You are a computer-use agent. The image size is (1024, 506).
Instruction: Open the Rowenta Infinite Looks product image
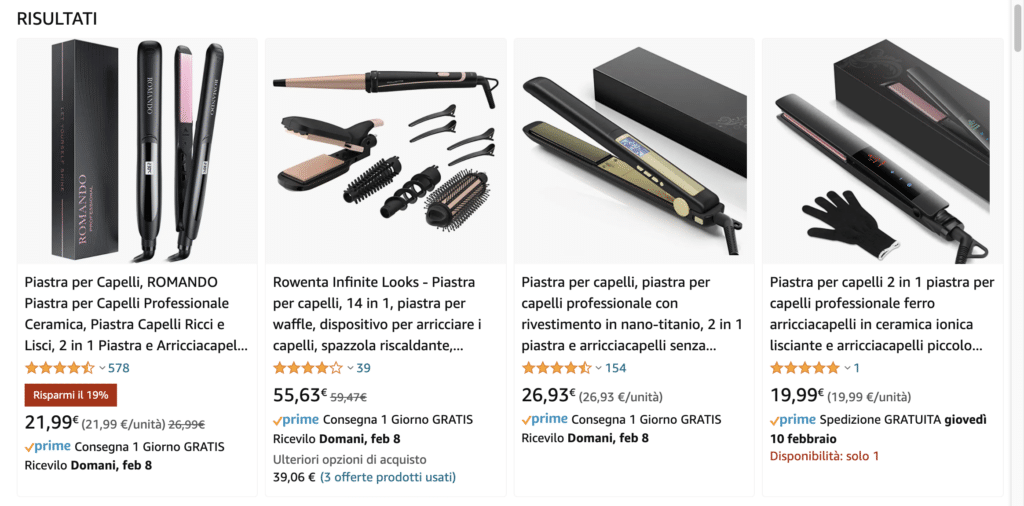click(385, 150)
